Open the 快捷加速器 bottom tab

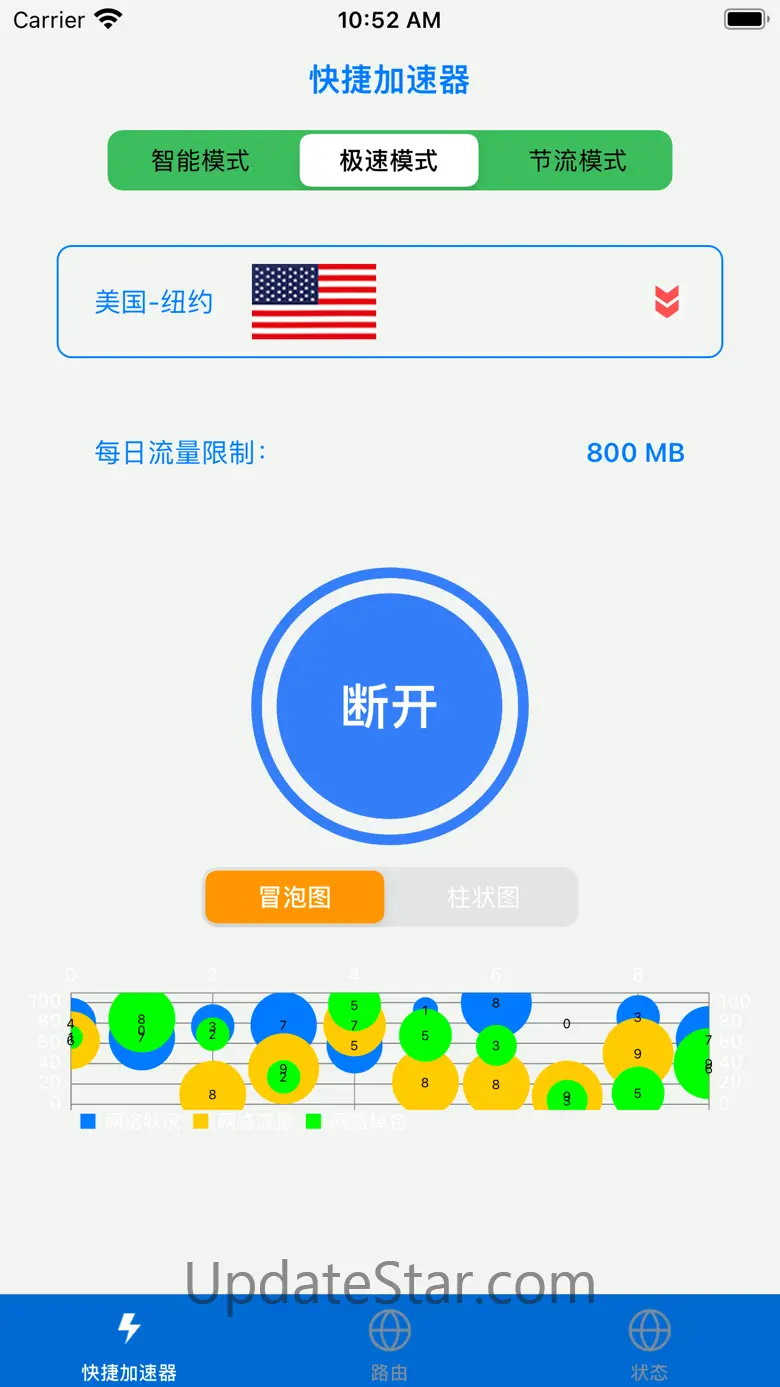[x=129, y=1343]
